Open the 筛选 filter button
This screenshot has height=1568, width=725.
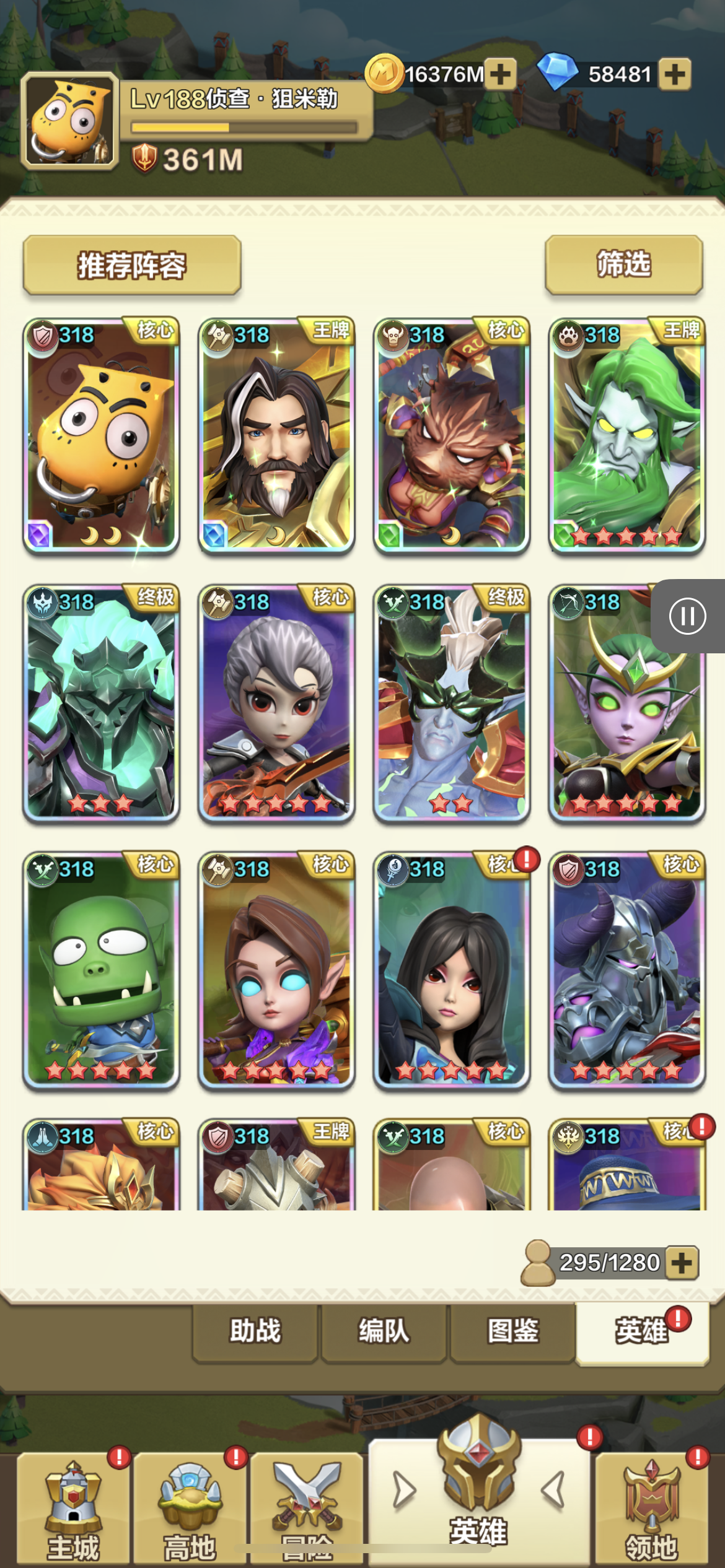click(623, 264)
